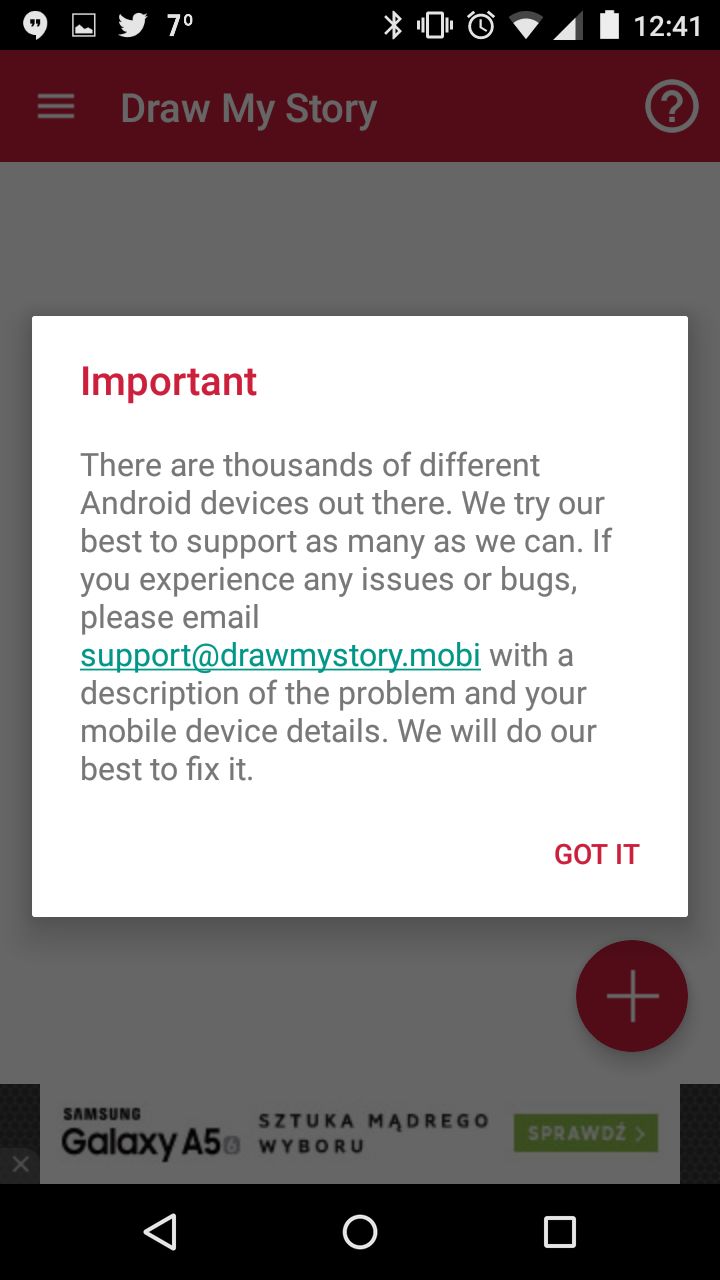Image resolution: width=720 pixels, height=1280 pixels.
Task: Tap the red plus floating button
Action: point(632,996)
